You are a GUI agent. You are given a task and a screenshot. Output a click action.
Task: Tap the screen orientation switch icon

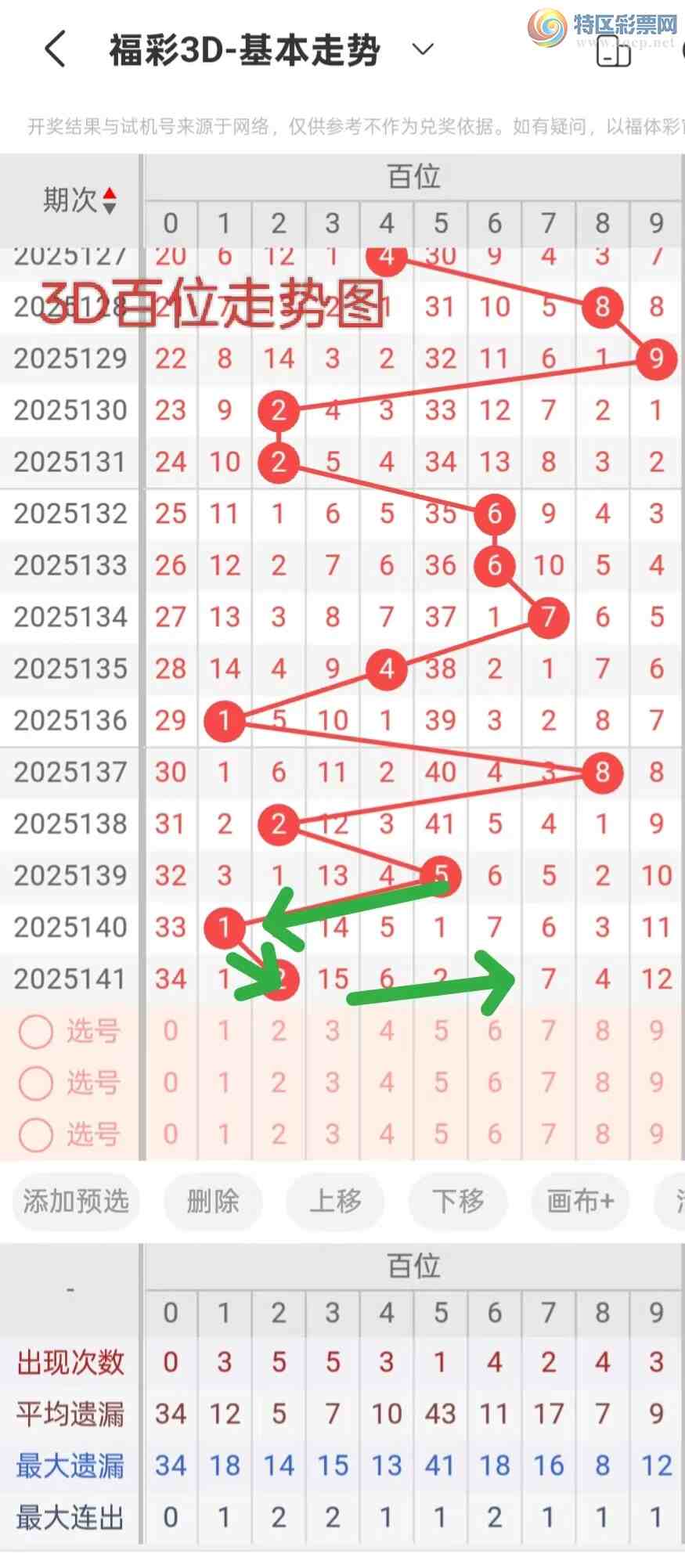pos(614,52)
